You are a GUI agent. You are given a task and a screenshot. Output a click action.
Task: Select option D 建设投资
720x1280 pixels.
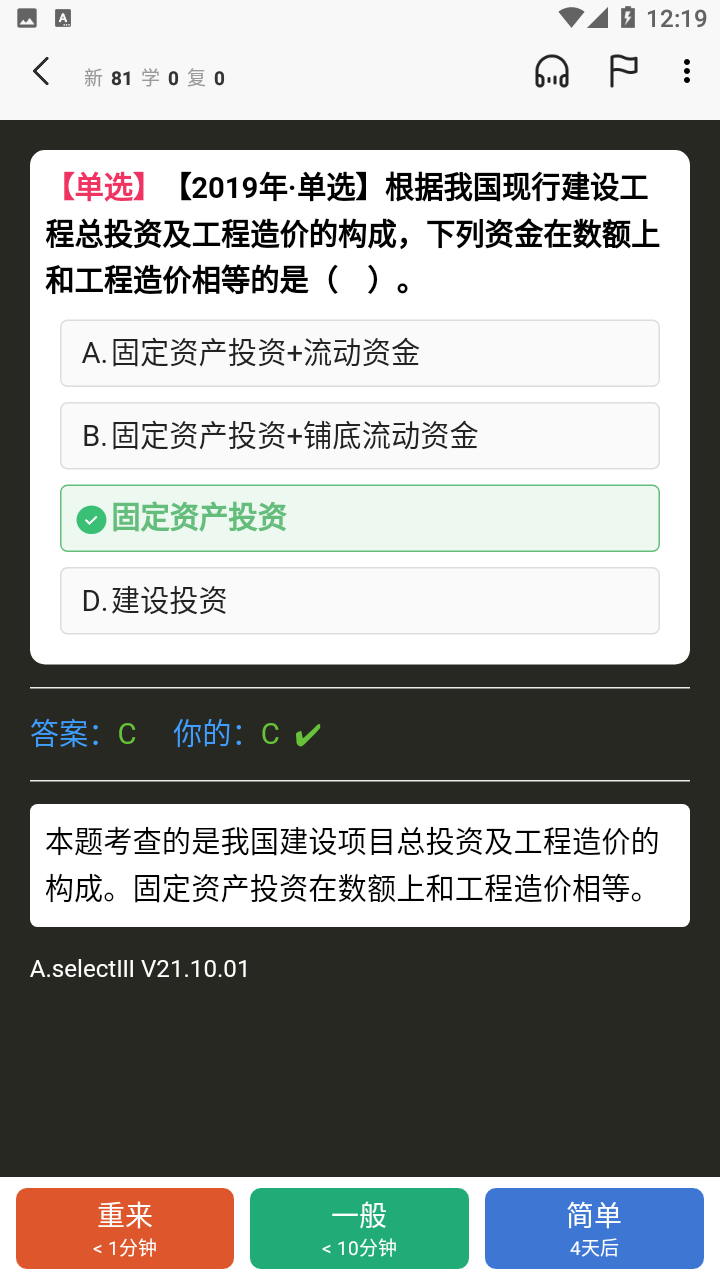click(360, 601)
